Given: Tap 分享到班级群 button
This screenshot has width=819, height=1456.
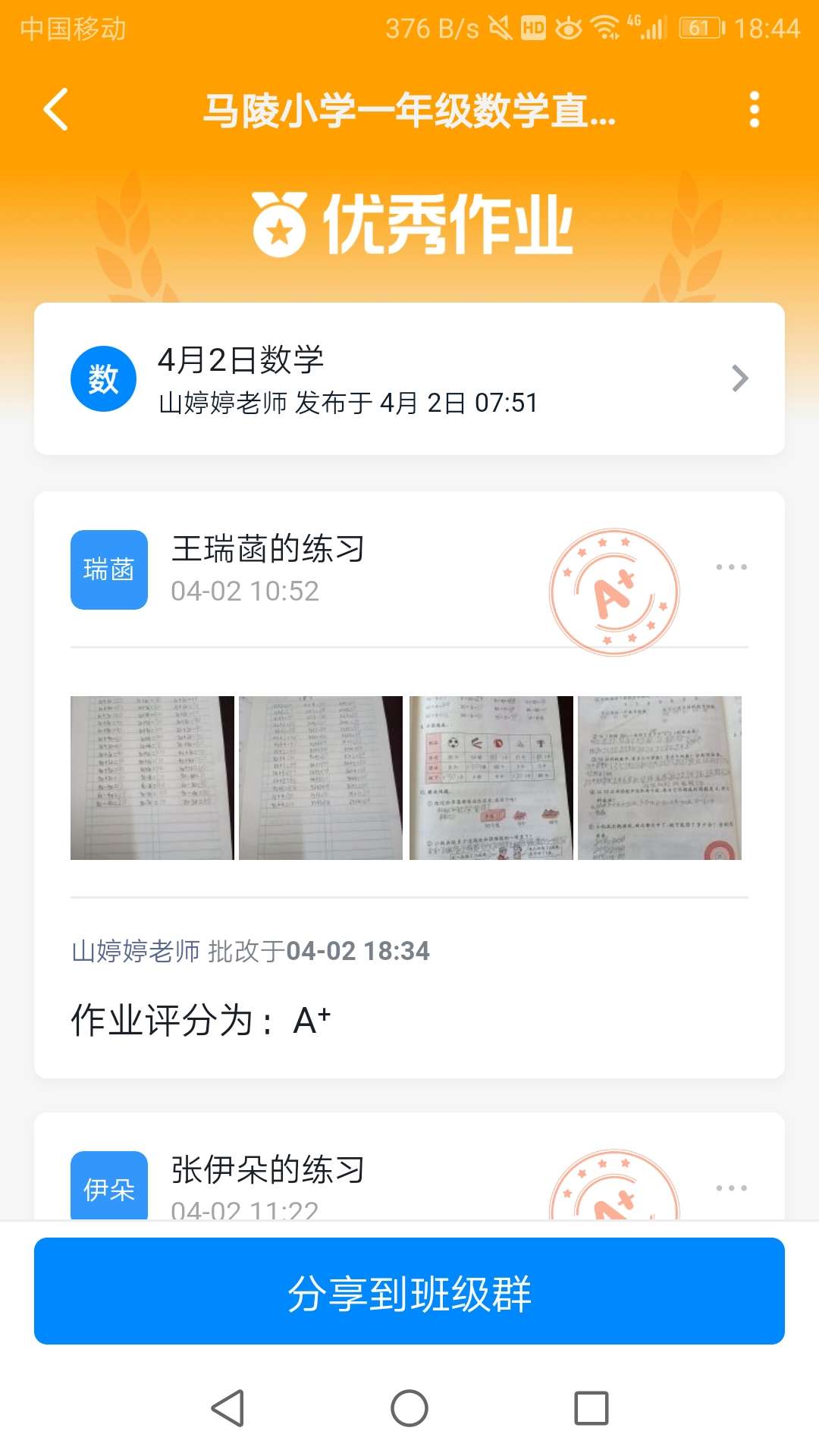Looking at the screenshot, I should pos(409,1291).
